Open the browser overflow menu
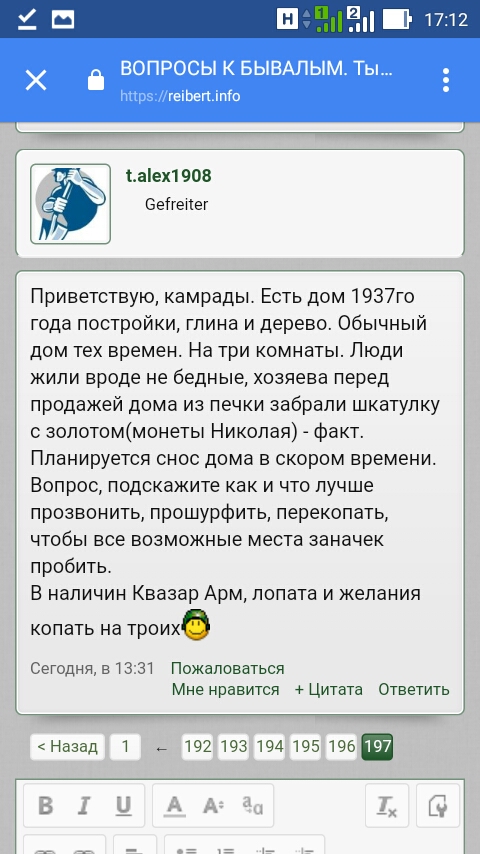Viewport: 480px width, 854px height. [446, 81]
